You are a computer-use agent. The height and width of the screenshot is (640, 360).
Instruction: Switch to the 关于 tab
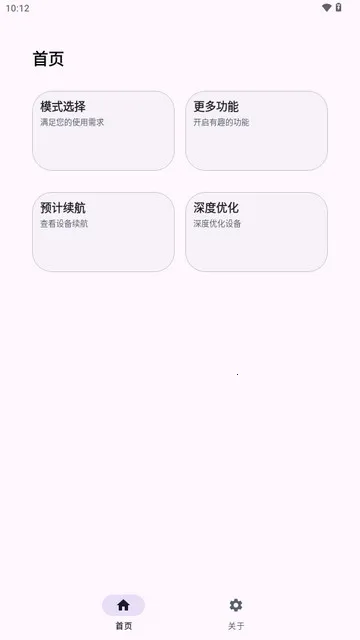click(x=236, y=613)
